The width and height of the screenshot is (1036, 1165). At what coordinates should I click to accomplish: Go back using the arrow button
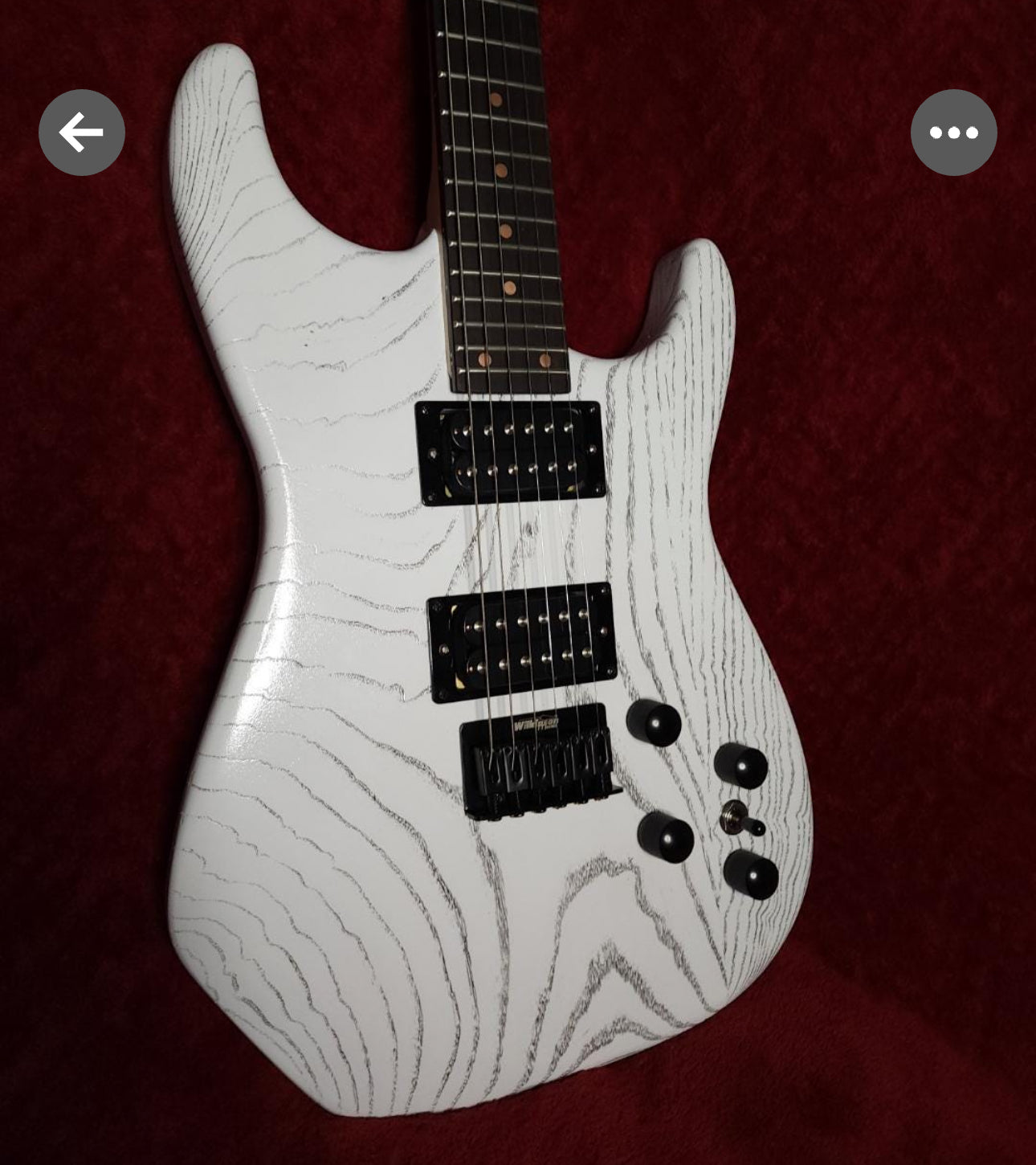coord(82,133)
